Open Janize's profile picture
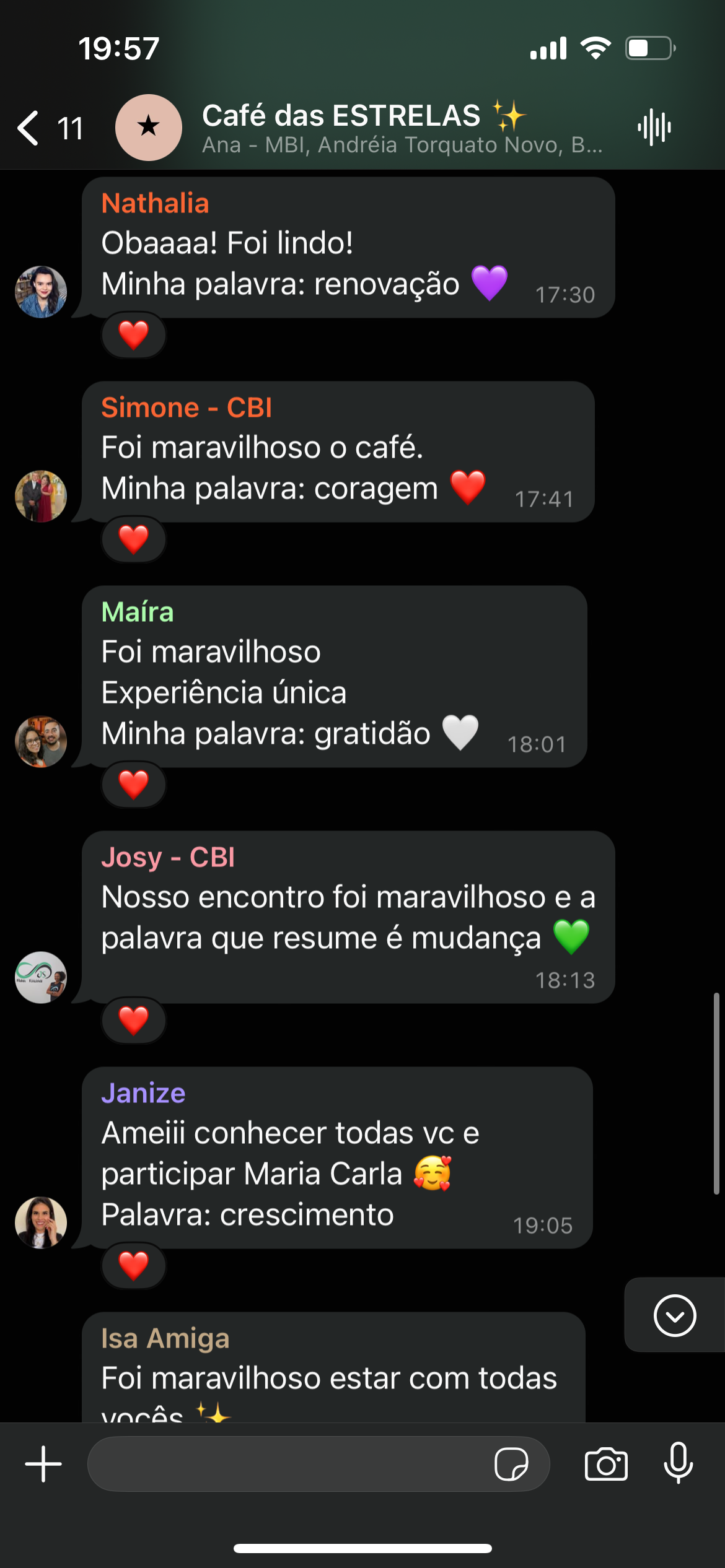 [x=41, y=1222]
